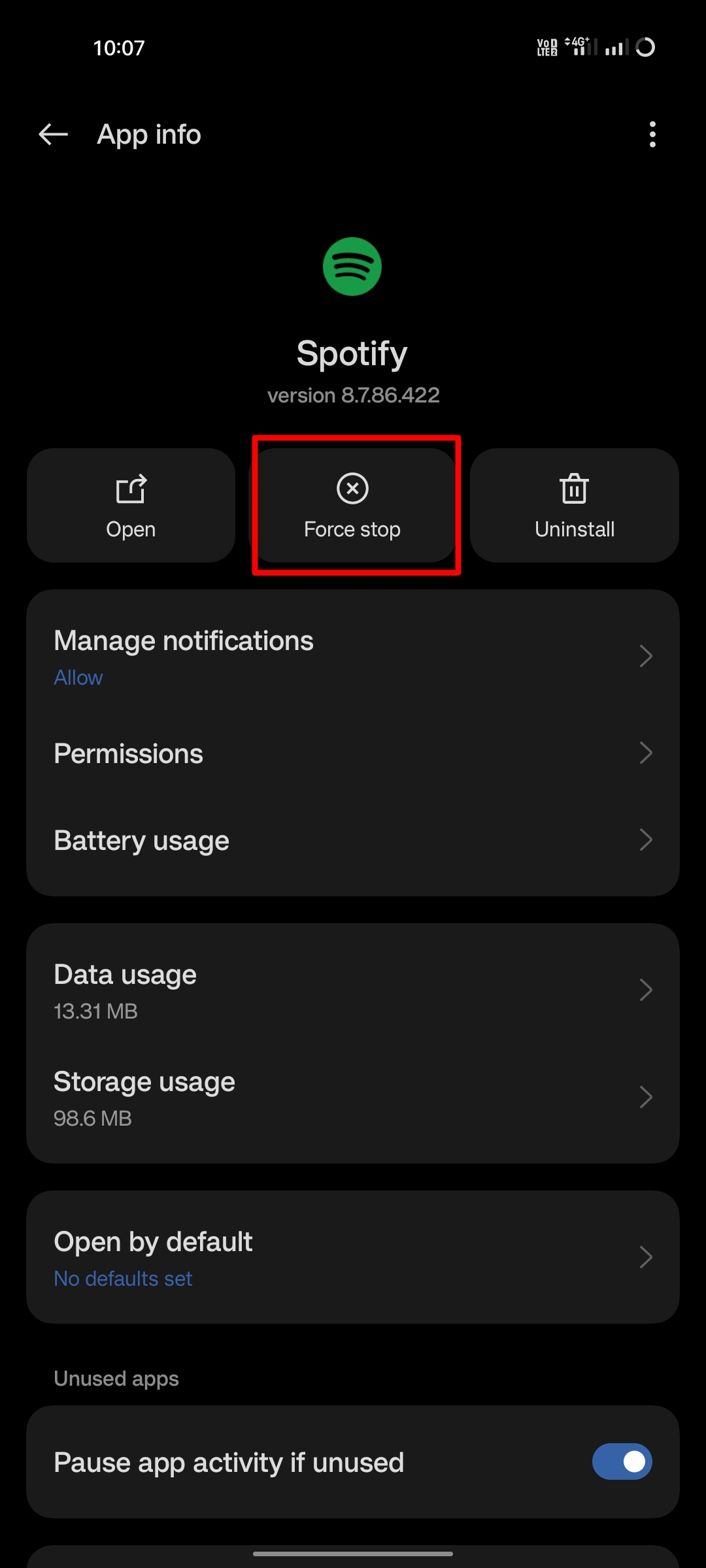The height and width of the screenshot is (1568, 706).
Task: Select the App info title
Action: 148,134
